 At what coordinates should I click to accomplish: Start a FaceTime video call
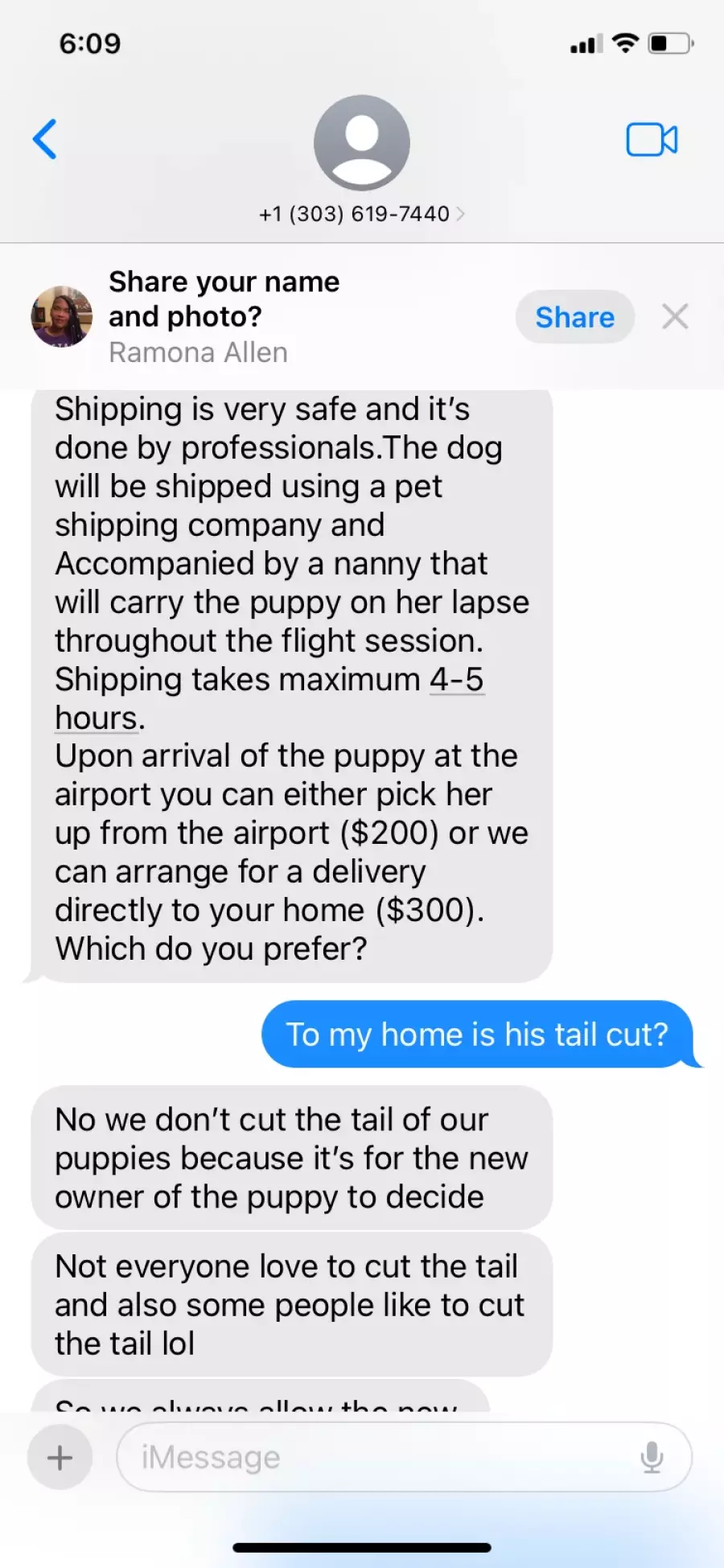click(x=652, y=140)
